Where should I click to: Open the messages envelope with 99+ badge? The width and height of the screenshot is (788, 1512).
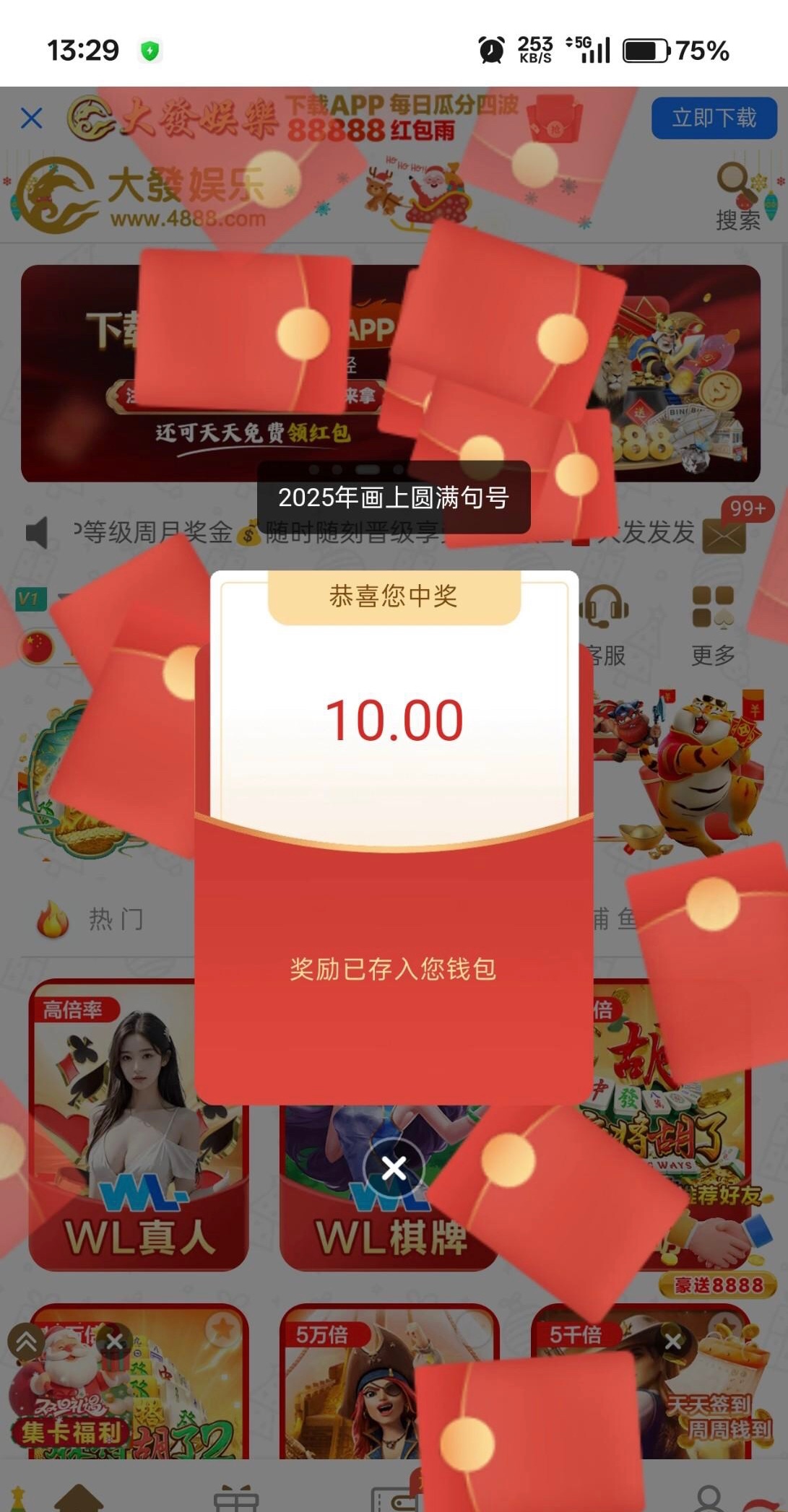725,534
